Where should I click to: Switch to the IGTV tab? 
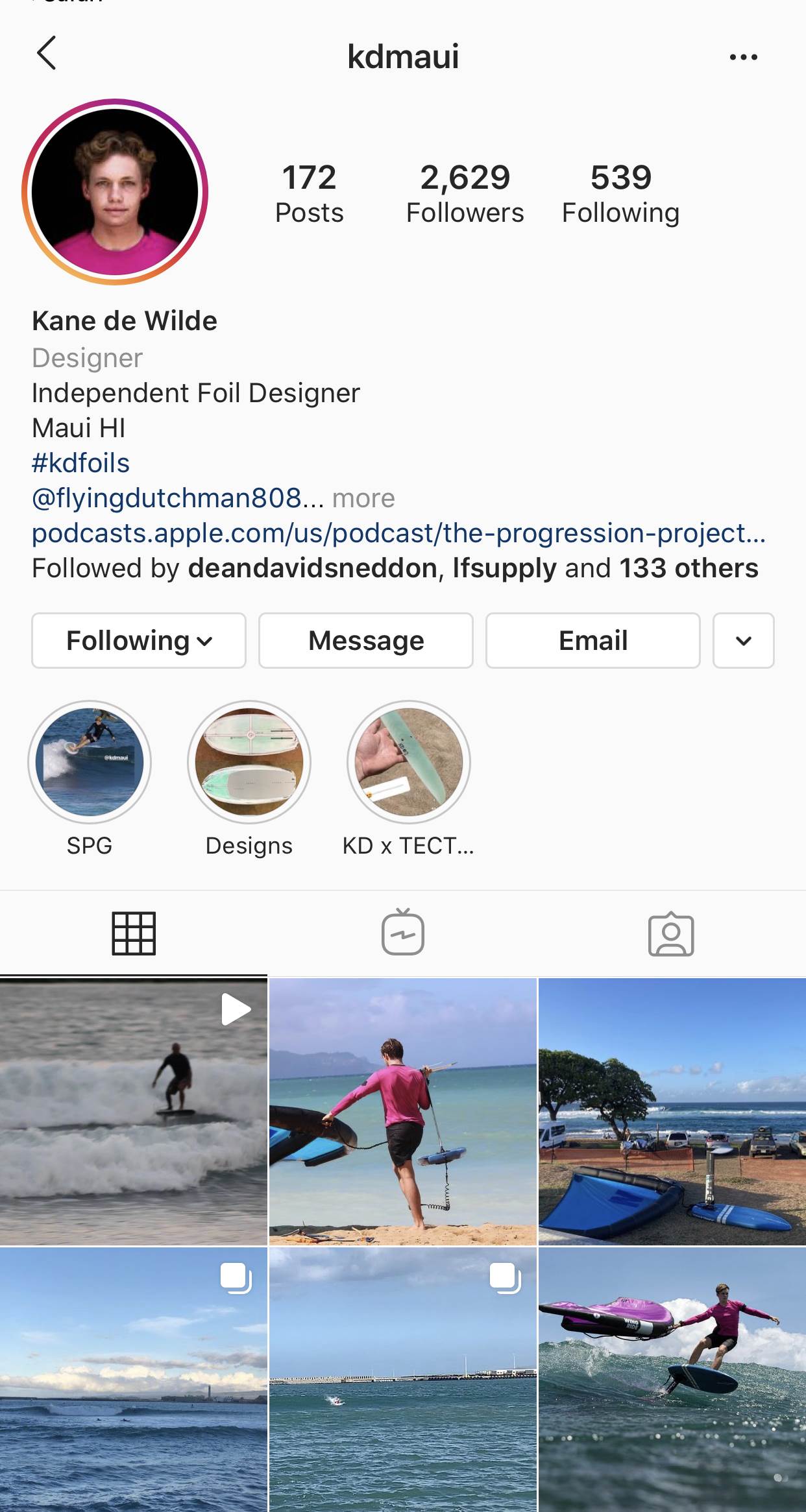[403, 933]
